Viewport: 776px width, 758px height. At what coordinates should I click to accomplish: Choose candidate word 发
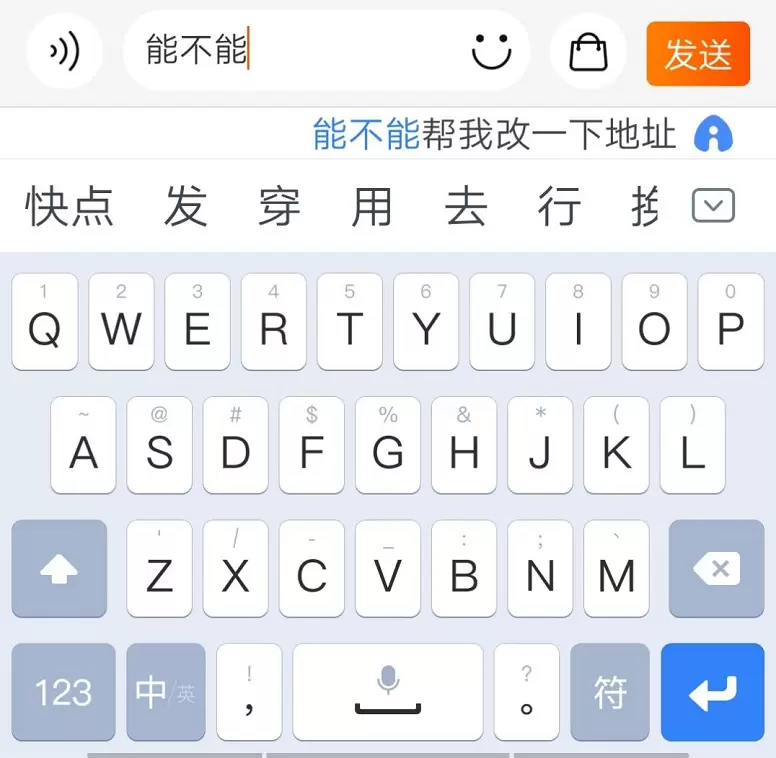(186, 207)
